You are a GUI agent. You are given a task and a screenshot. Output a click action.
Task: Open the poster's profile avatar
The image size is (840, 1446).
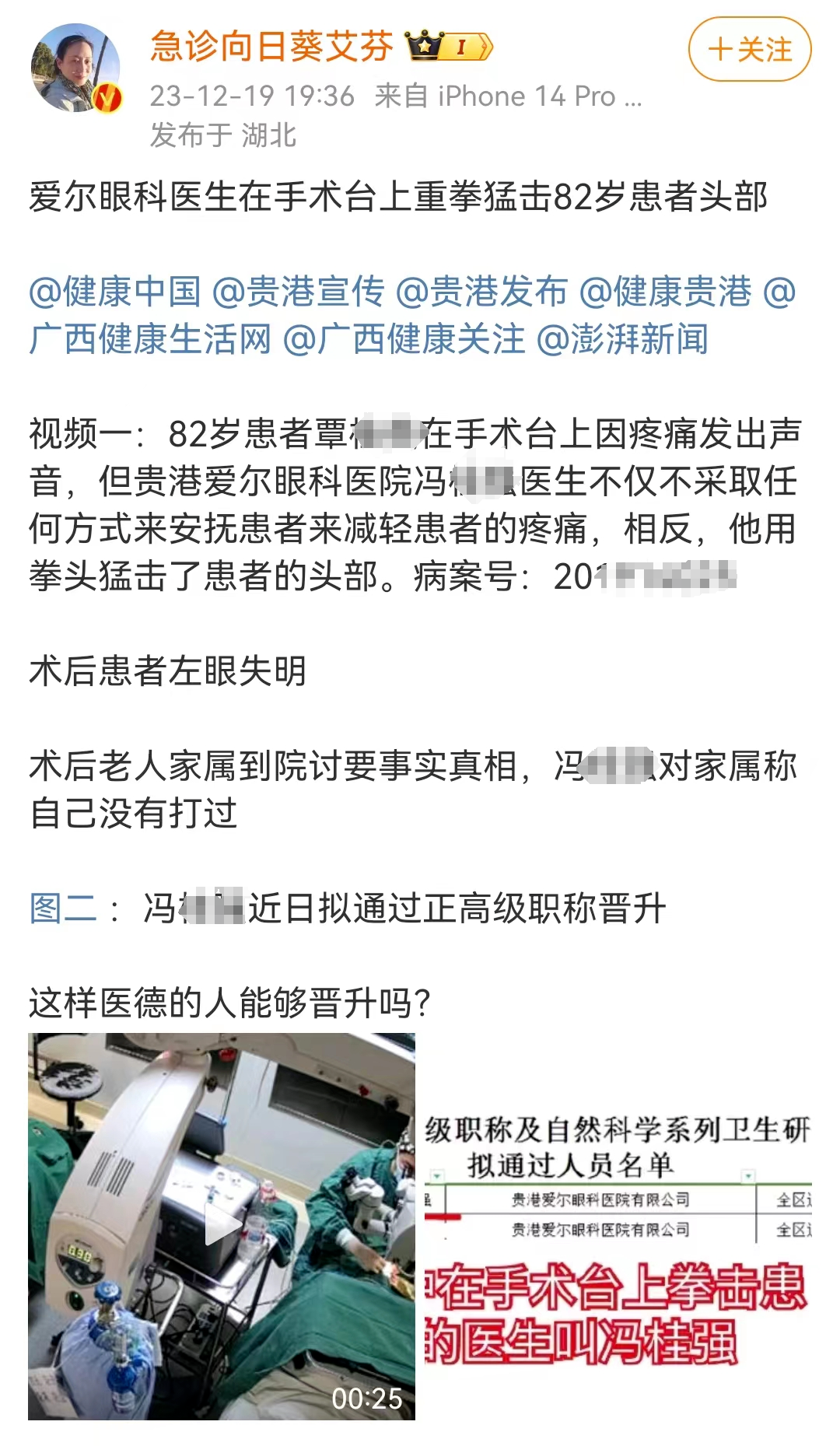pyautogui.click(x=75, y=68)
